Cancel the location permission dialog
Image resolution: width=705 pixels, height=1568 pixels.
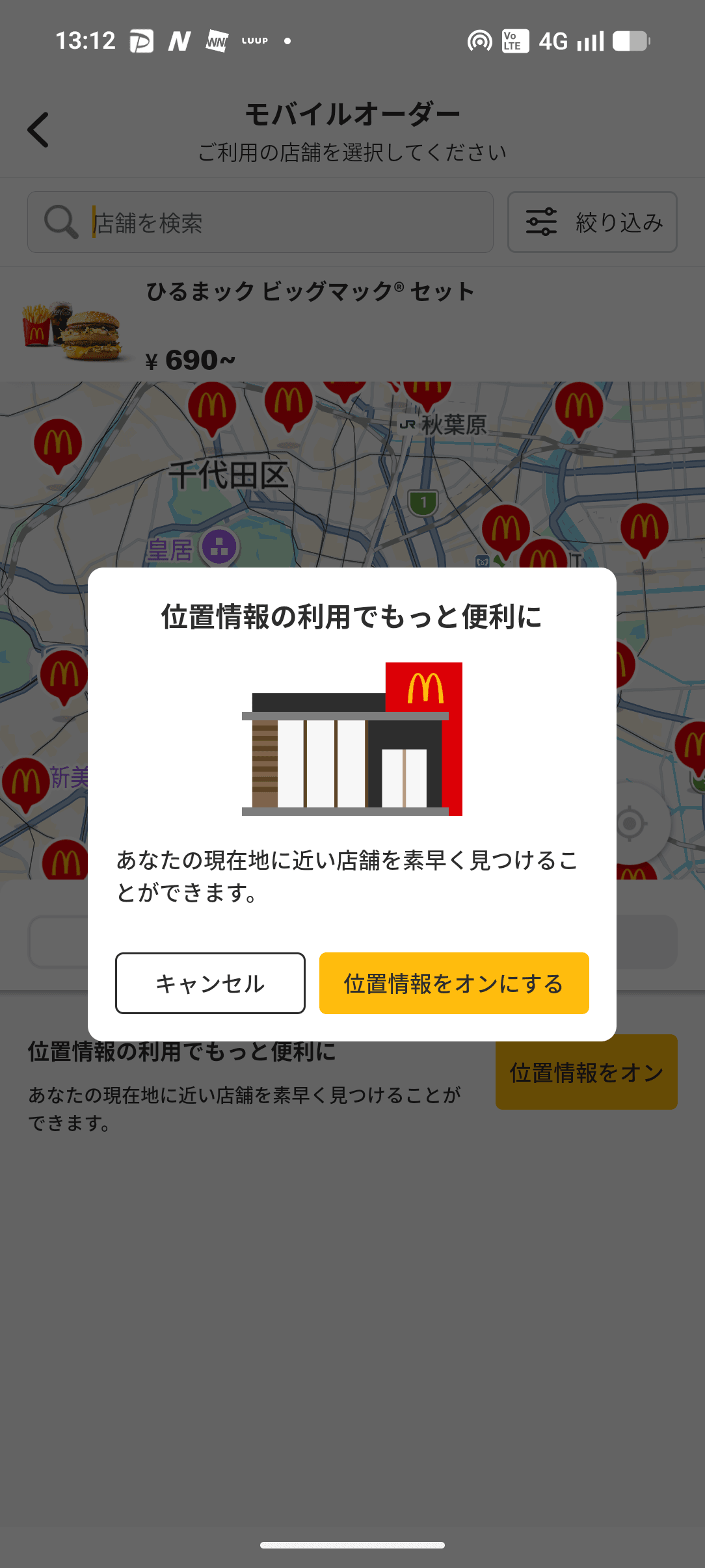point(210,983)
